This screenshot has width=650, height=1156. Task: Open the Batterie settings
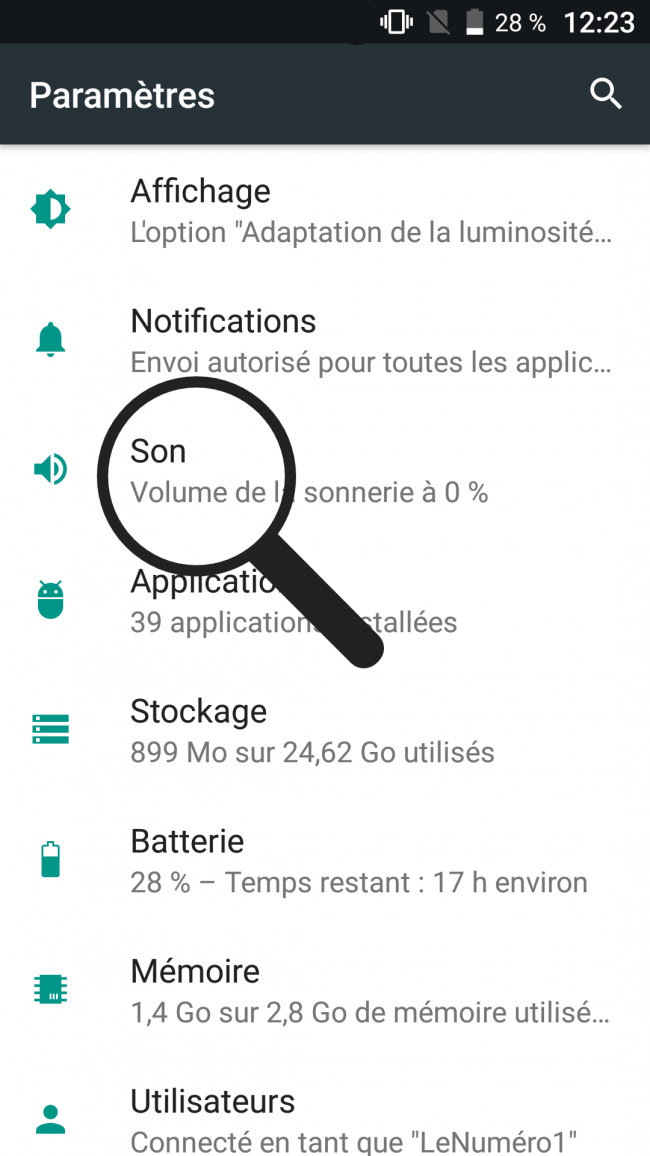pyautogui.click(x=325, y=861)
